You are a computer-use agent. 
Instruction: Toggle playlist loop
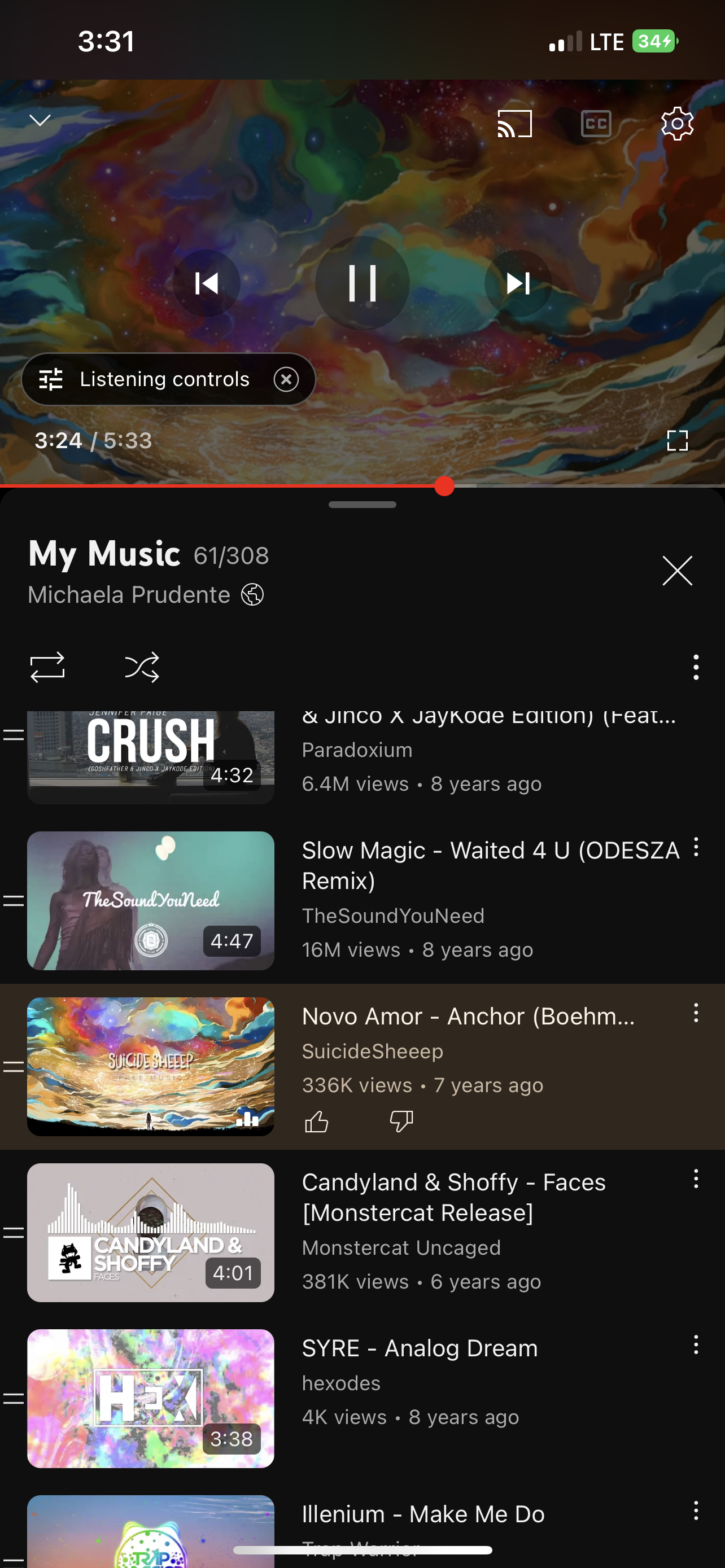pyautogui.click(x=47, y=667)
